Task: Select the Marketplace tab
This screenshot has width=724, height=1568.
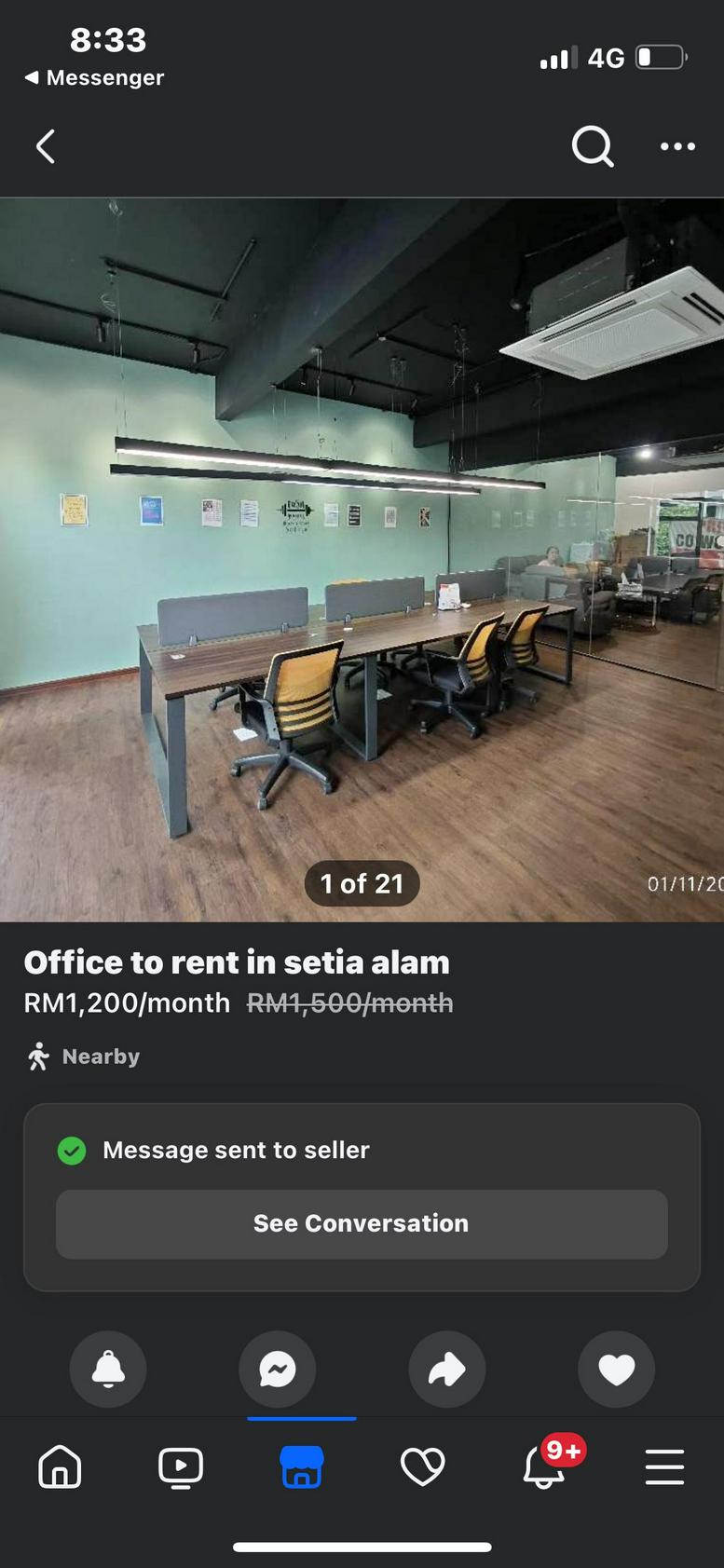Action: [x=302, y=1466]
